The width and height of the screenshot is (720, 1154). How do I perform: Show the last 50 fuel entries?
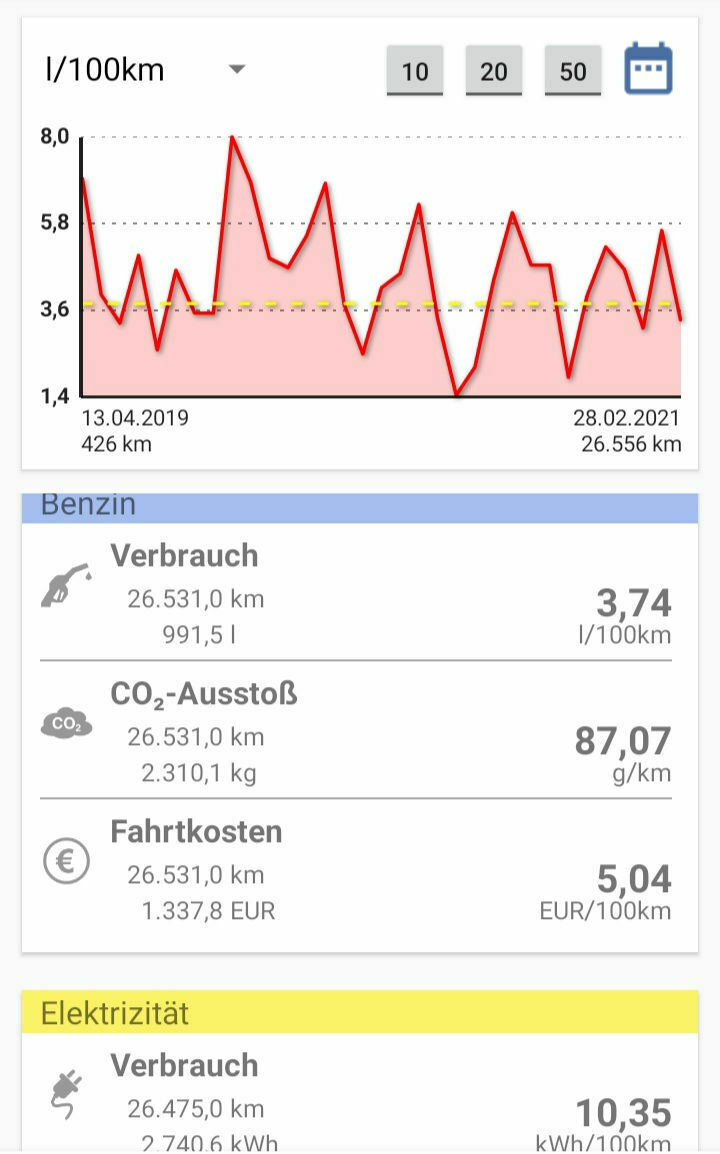click(572, 71)
